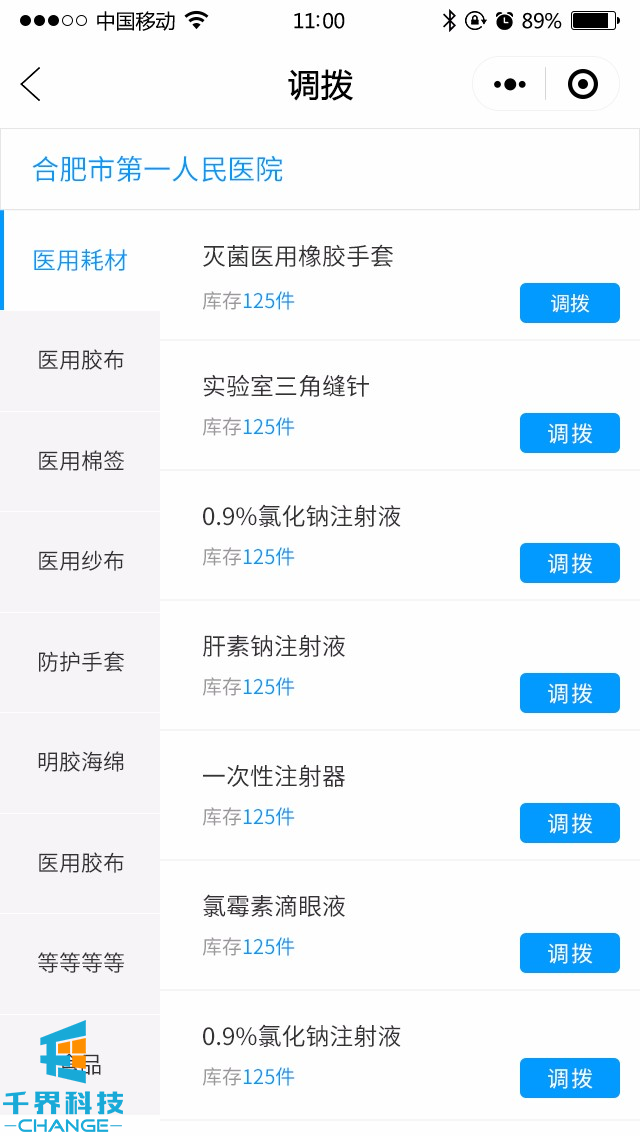Switch to the 医用棉签 category

point(81,461)
